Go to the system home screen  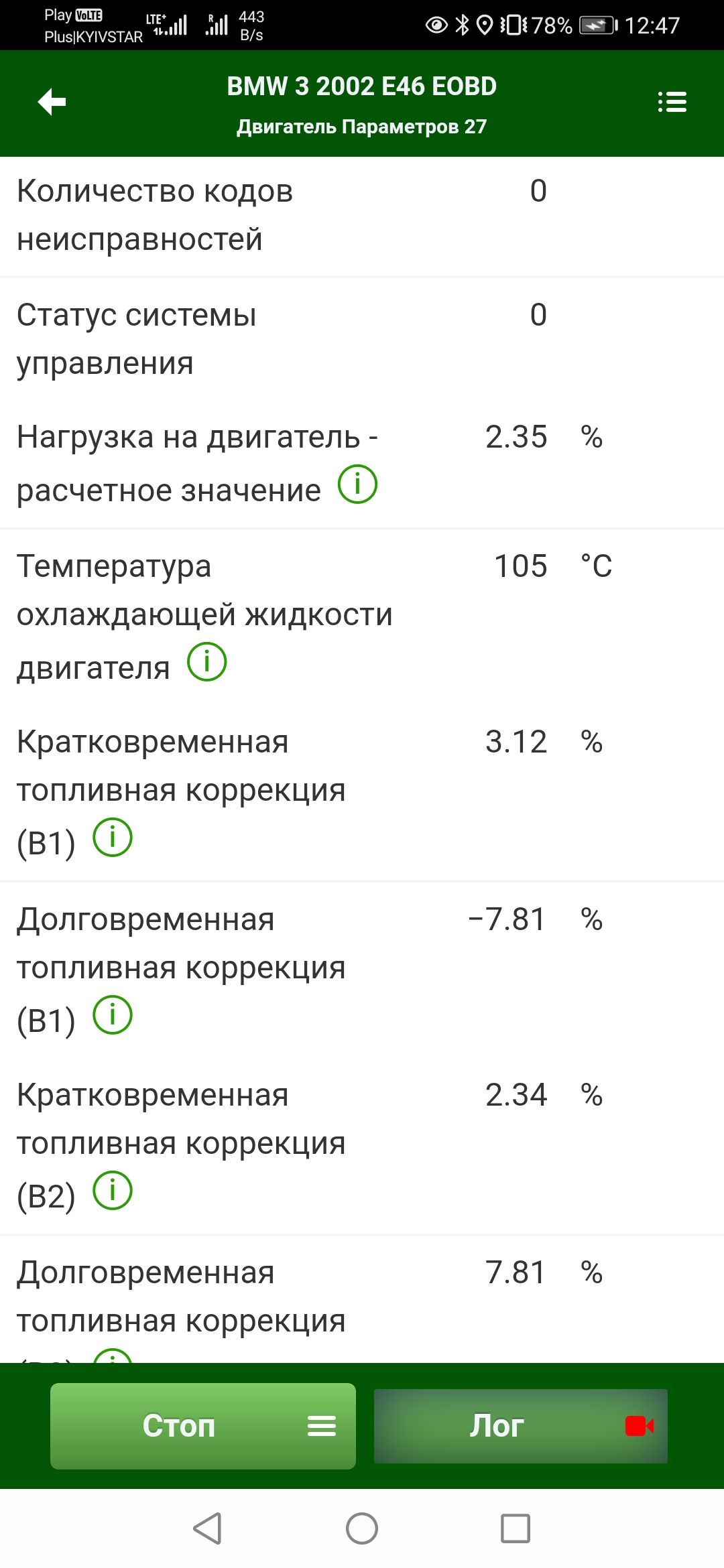(x=362, y=1528)
